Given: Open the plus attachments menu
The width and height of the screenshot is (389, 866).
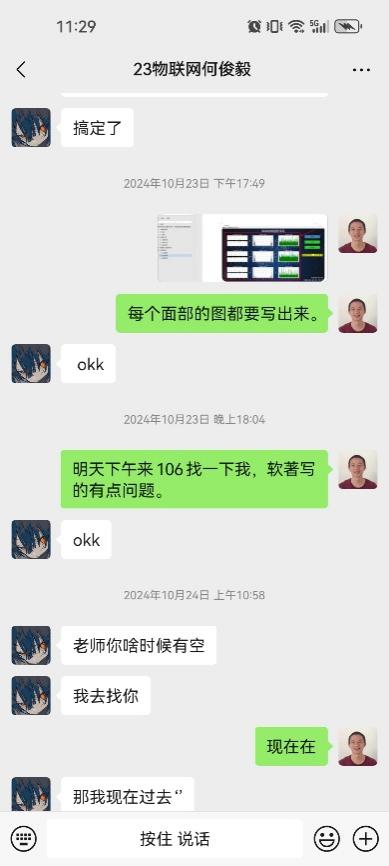Looking at the screenshot, I should click(365, 839).
